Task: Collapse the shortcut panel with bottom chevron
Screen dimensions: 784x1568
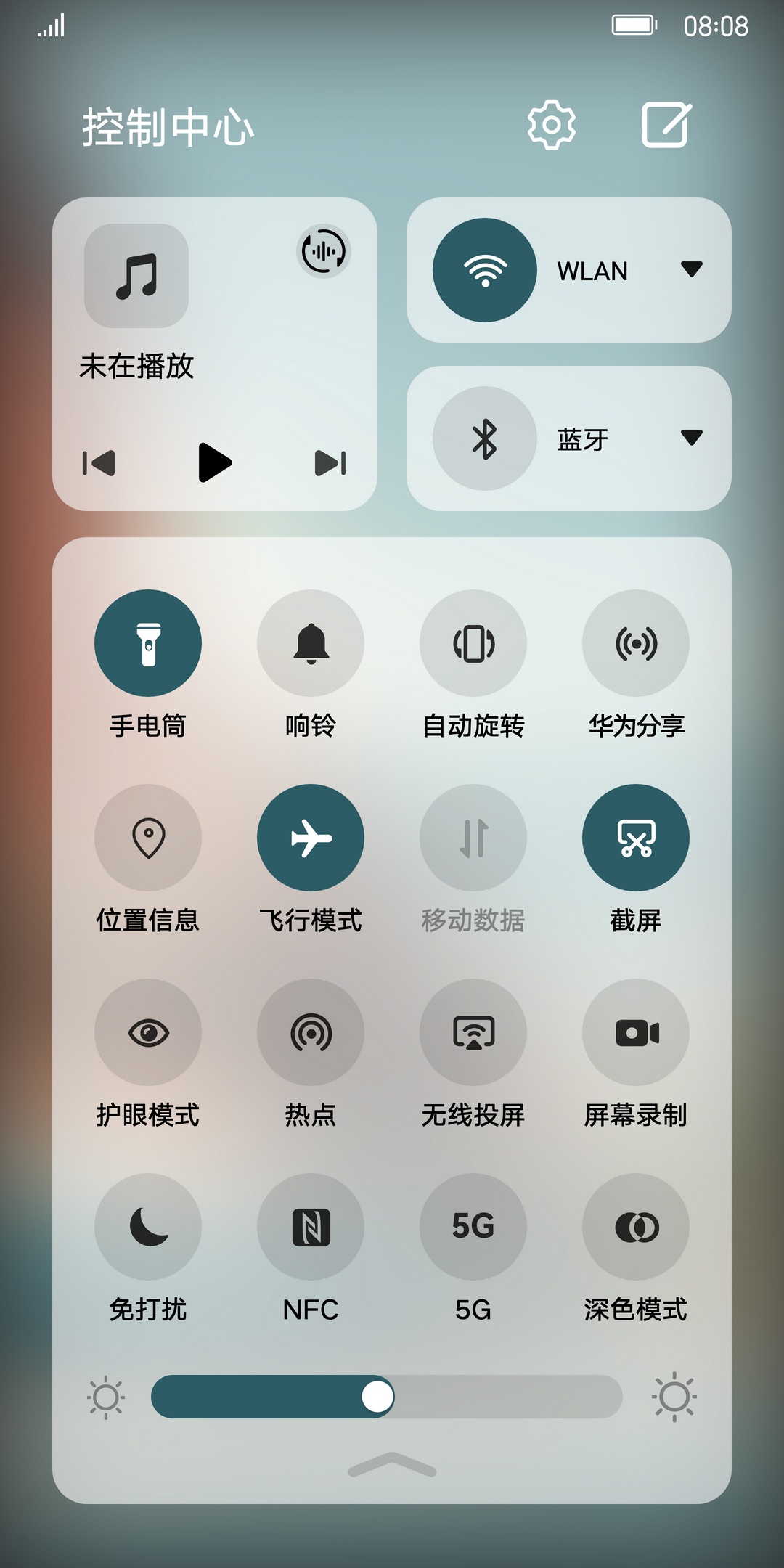Action: [392, 1465]
